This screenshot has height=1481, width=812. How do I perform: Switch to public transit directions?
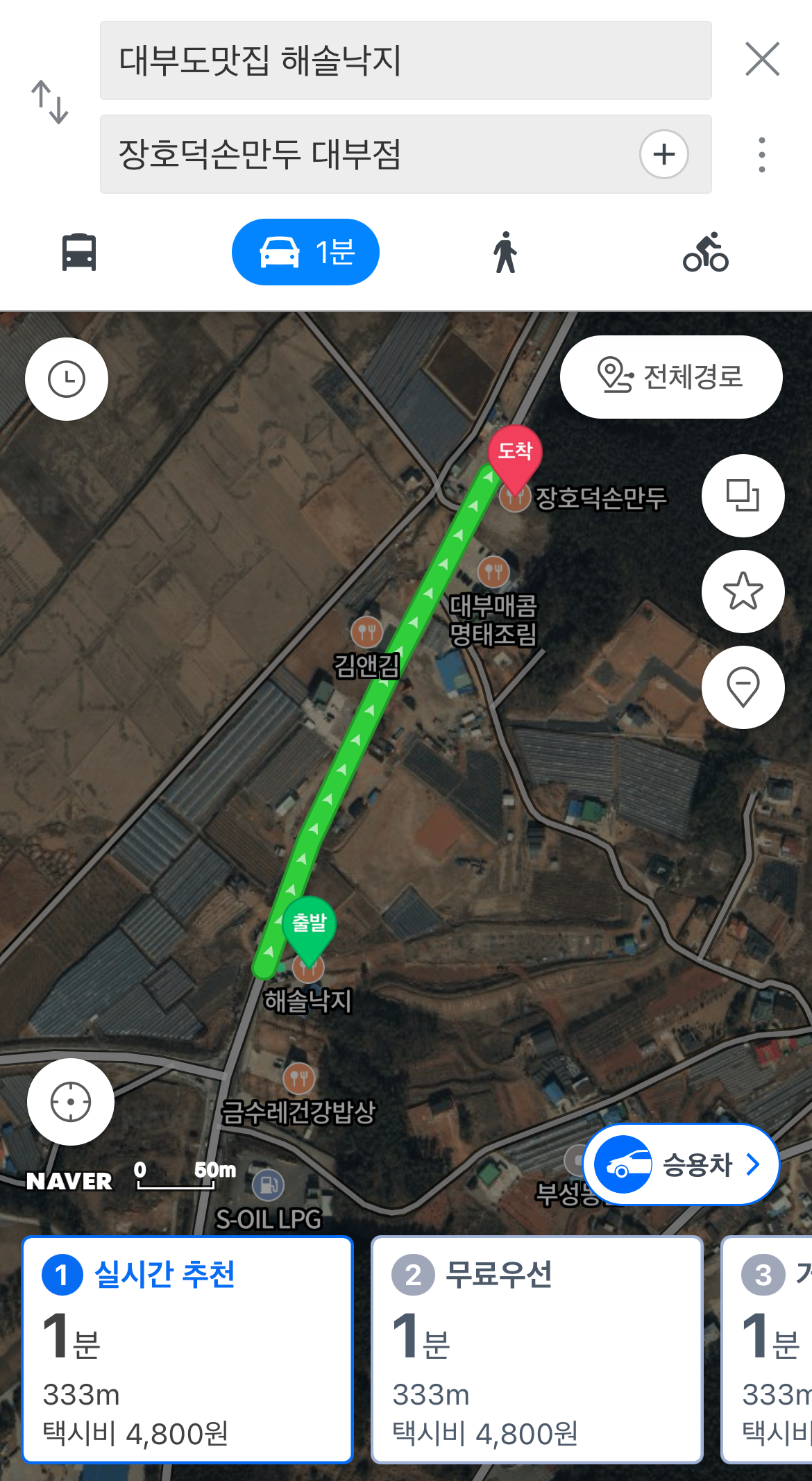click(79, 252)
